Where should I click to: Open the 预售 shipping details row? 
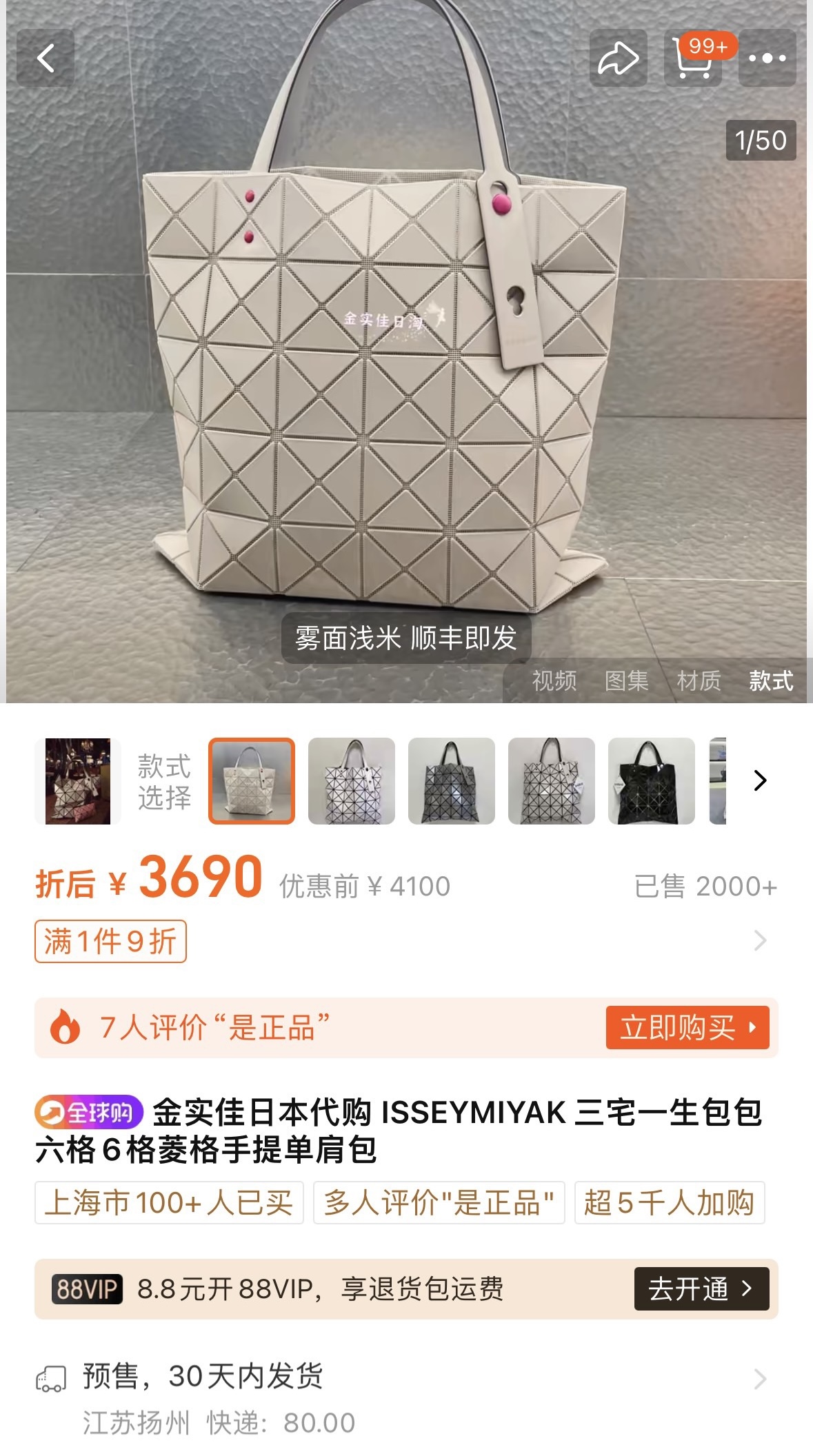click(x=406, y=1398)
